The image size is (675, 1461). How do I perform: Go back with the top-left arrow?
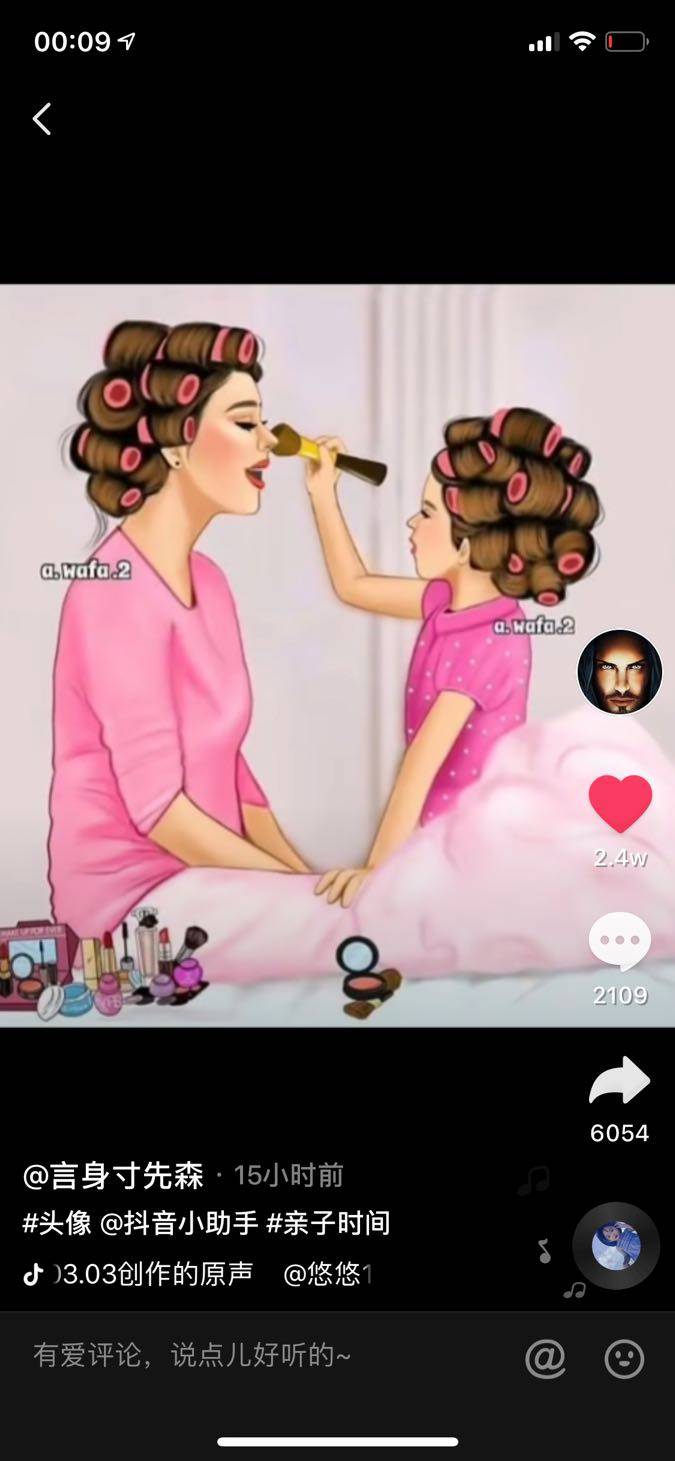[41, 119]
